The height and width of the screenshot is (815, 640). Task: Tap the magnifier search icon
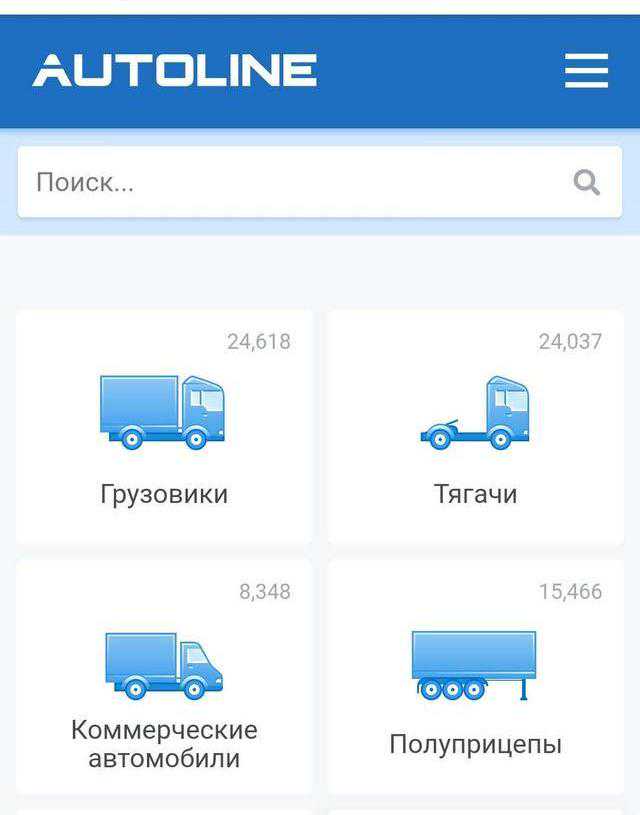tap(586, 182)
